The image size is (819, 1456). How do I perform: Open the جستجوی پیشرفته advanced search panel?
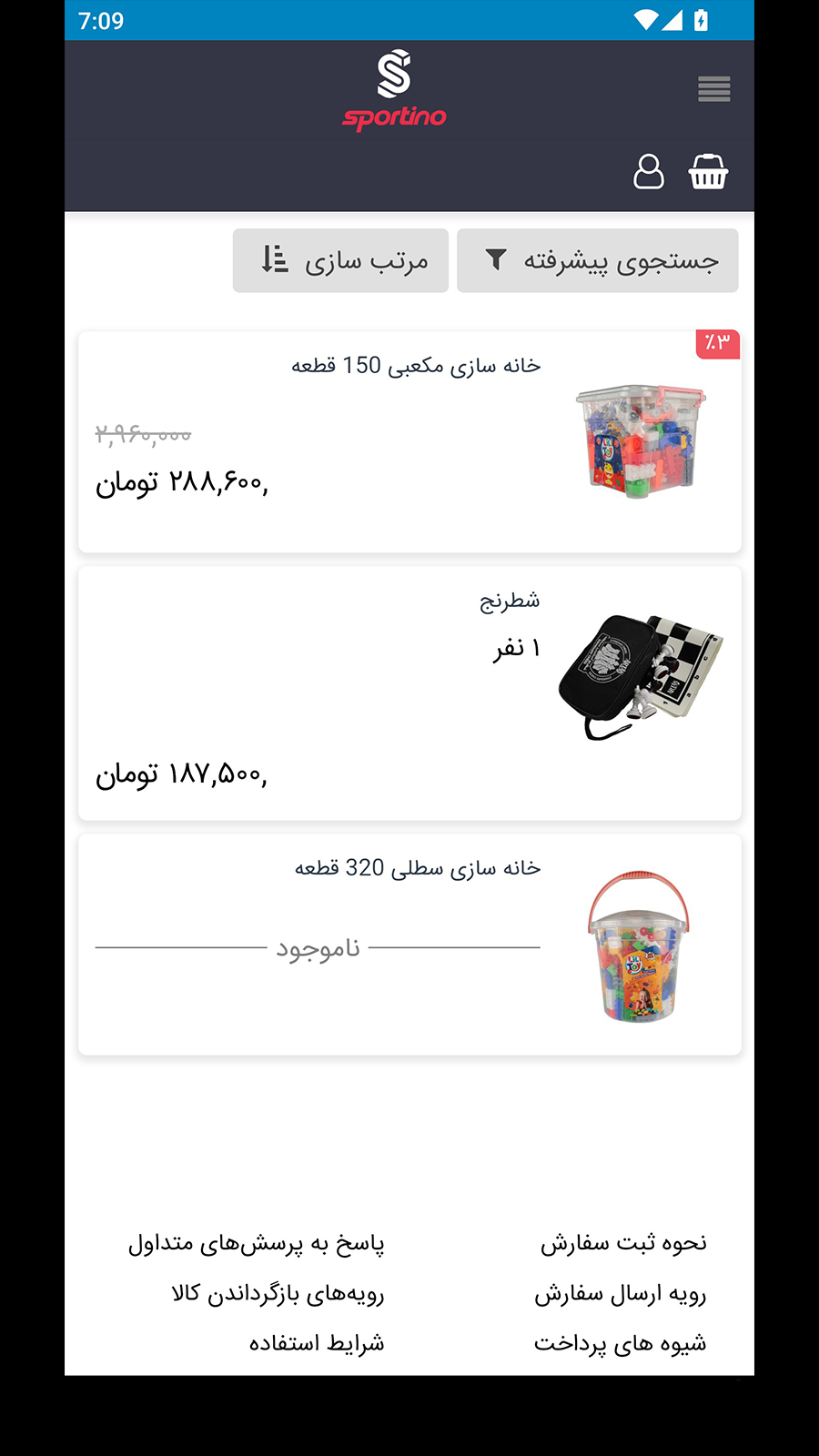tap(597, 260)
